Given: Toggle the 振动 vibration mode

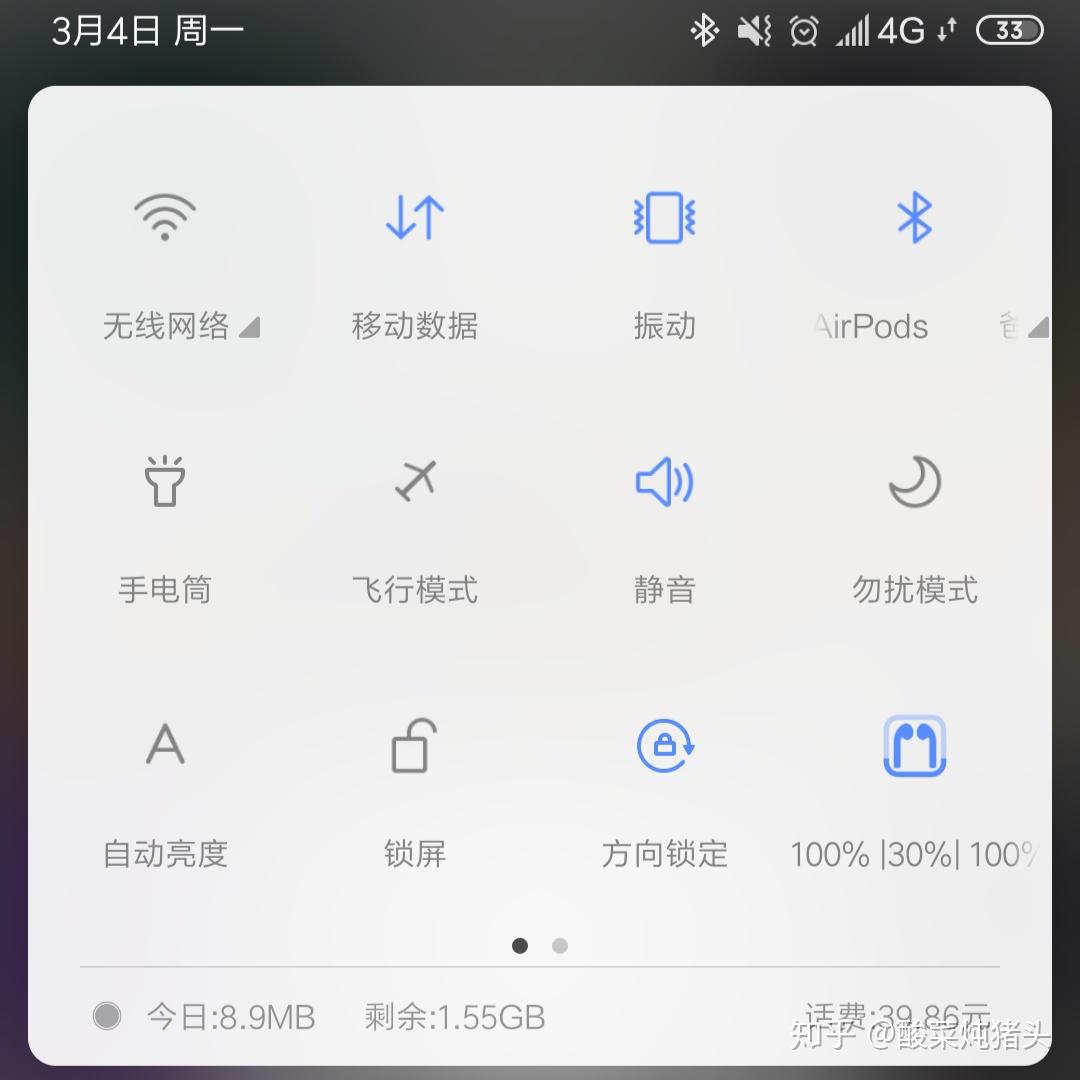Looking at the screenshot, I should (x=664, y=218).
